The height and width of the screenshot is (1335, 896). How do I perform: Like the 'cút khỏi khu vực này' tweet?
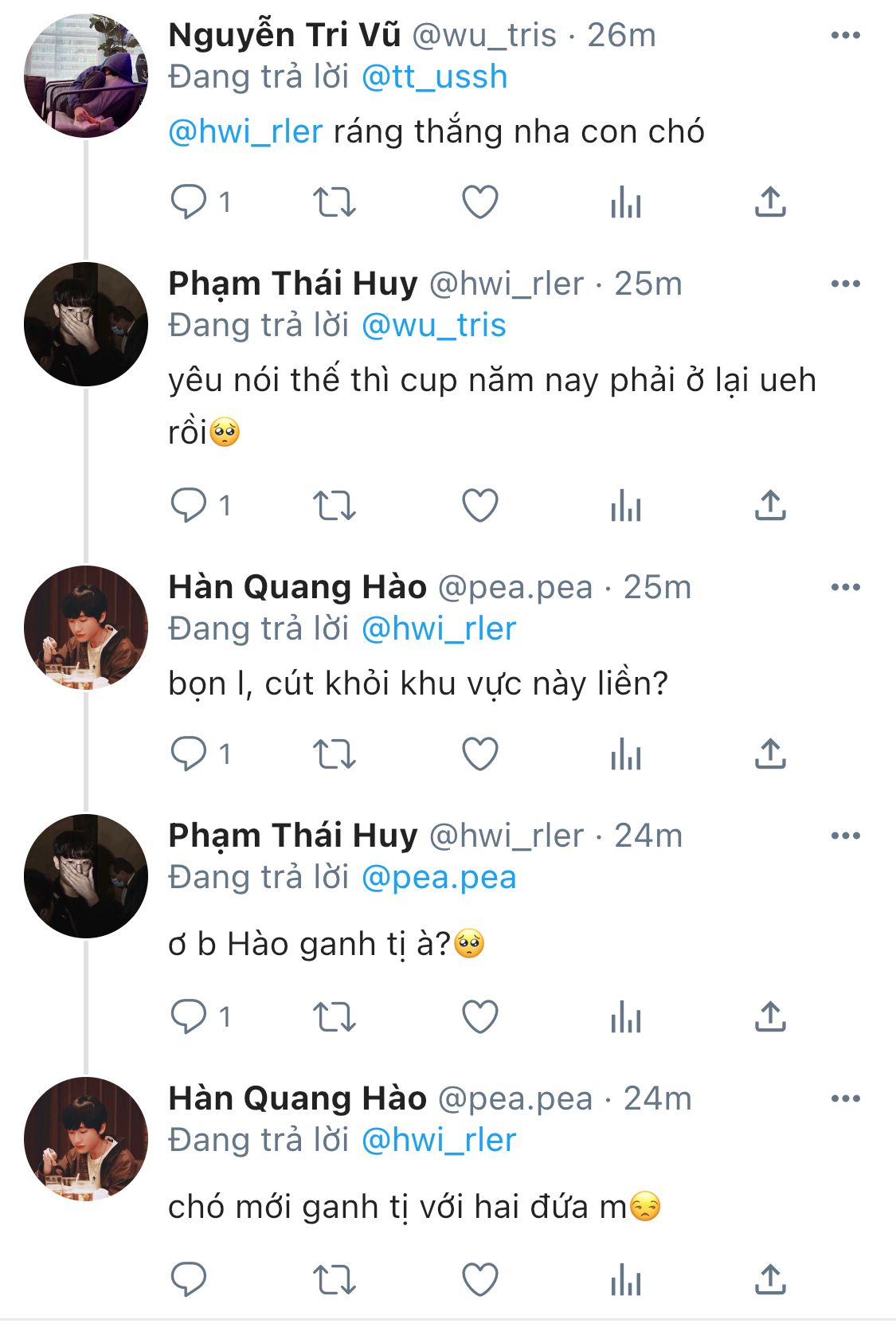[x=480, y=754]
